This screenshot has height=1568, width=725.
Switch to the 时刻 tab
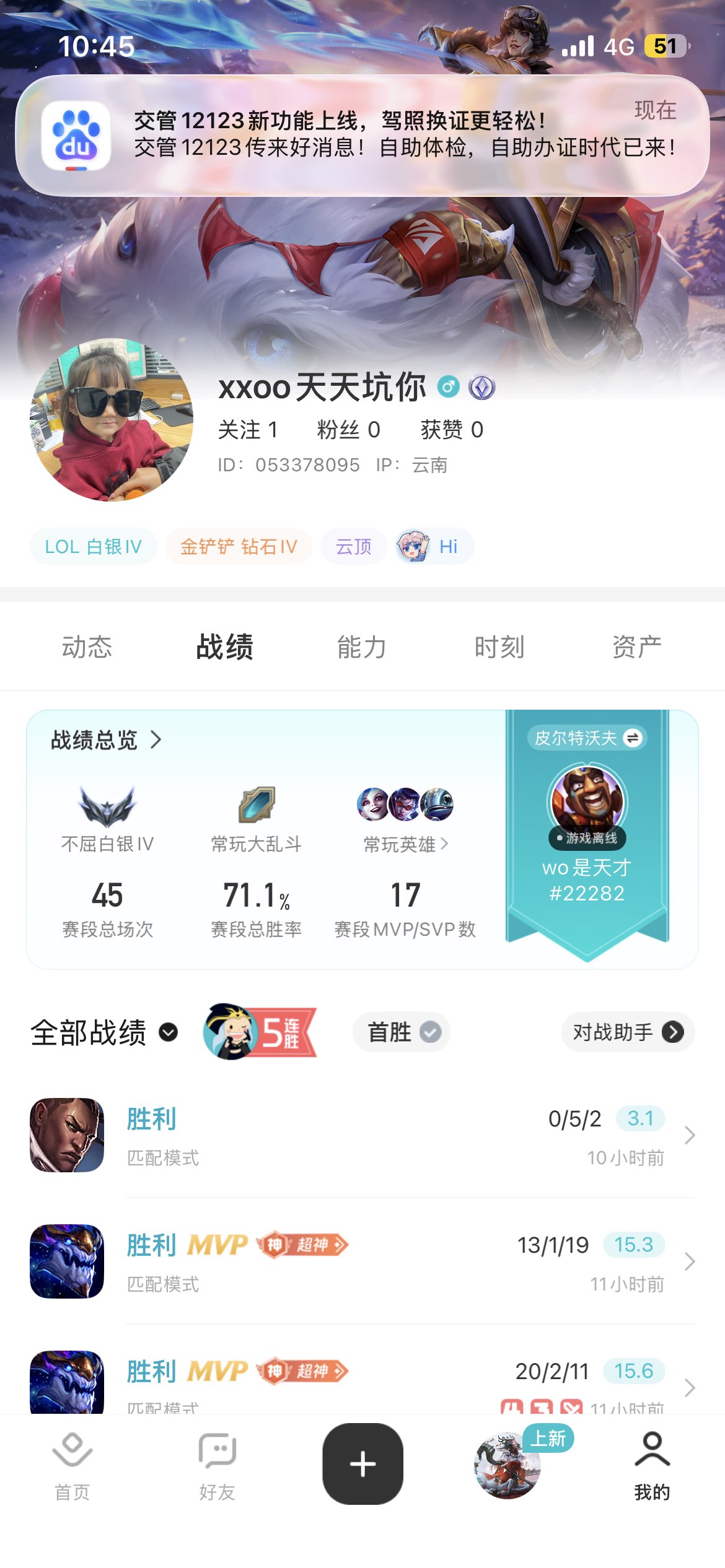tap(499, 647)
